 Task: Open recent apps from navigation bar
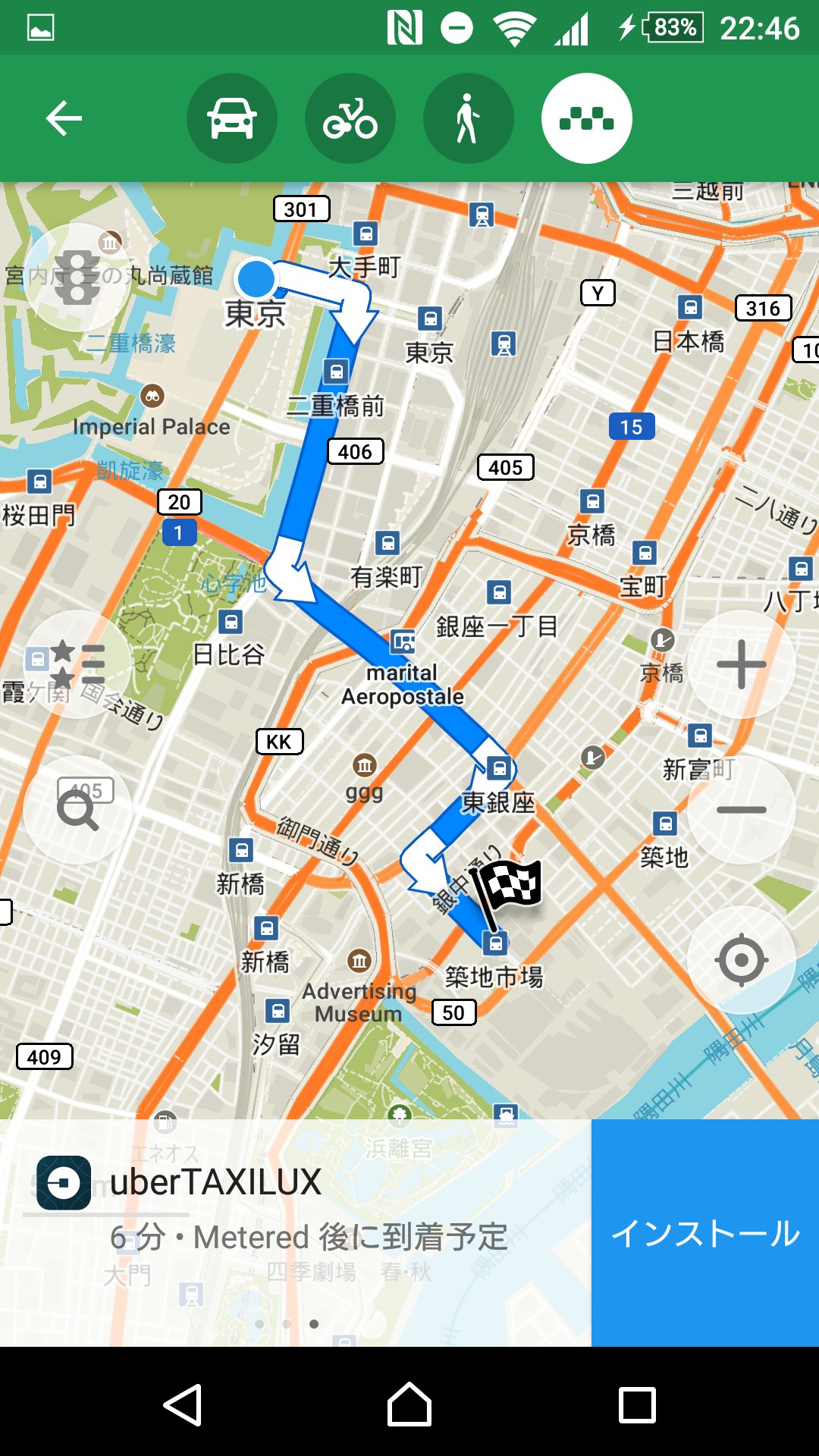click(x=637, y=1404)
